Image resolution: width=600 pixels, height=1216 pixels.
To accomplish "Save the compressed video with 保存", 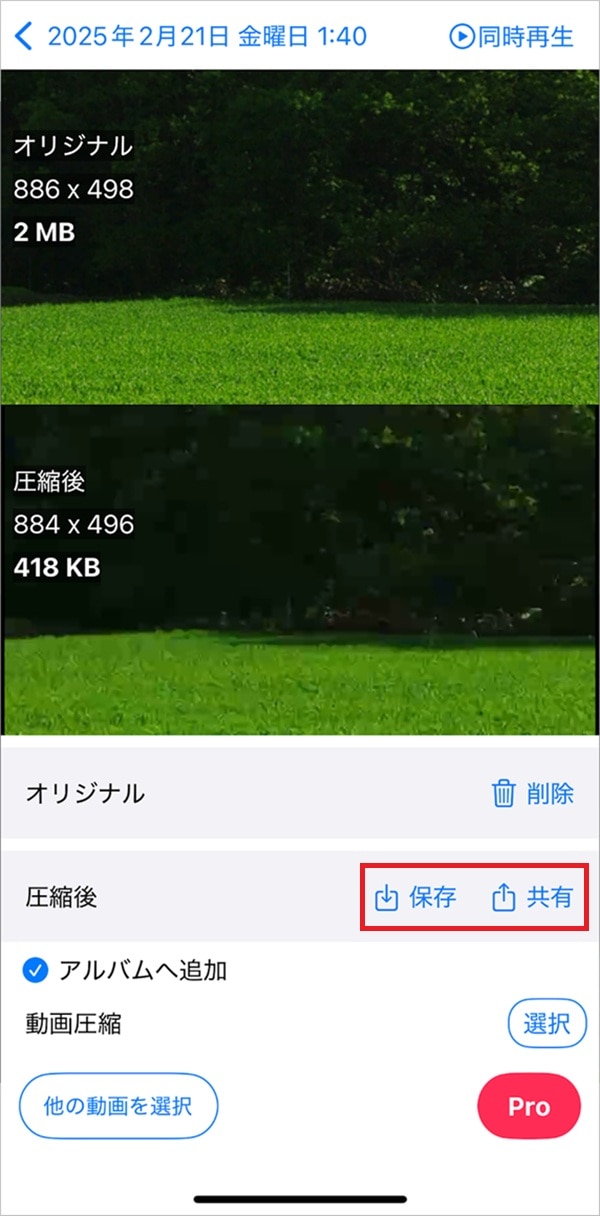I will click(415, 898).
